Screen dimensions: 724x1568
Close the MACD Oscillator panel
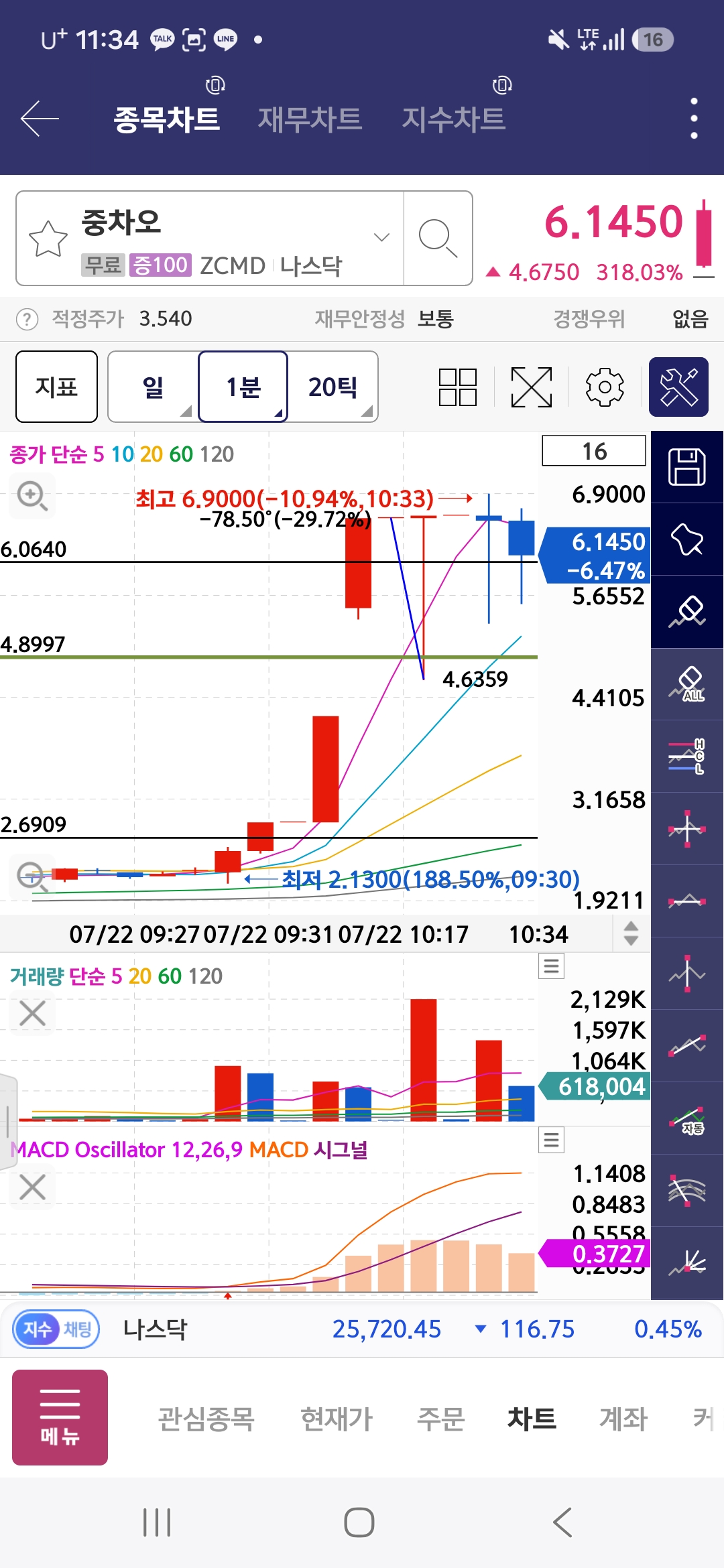coord(32,1187)
